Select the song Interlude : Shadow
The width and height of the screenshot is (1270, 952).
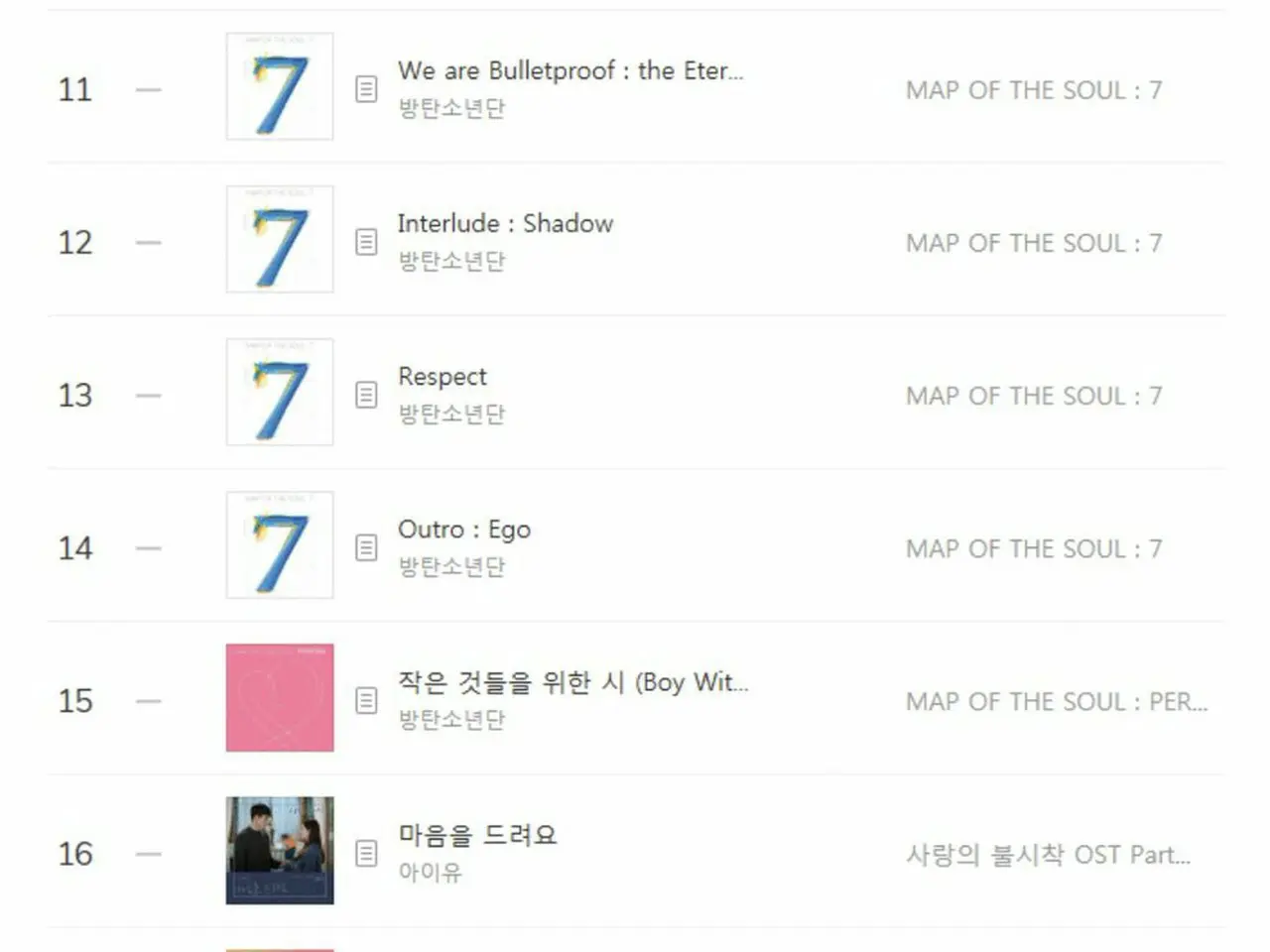[x=505, y=223]
